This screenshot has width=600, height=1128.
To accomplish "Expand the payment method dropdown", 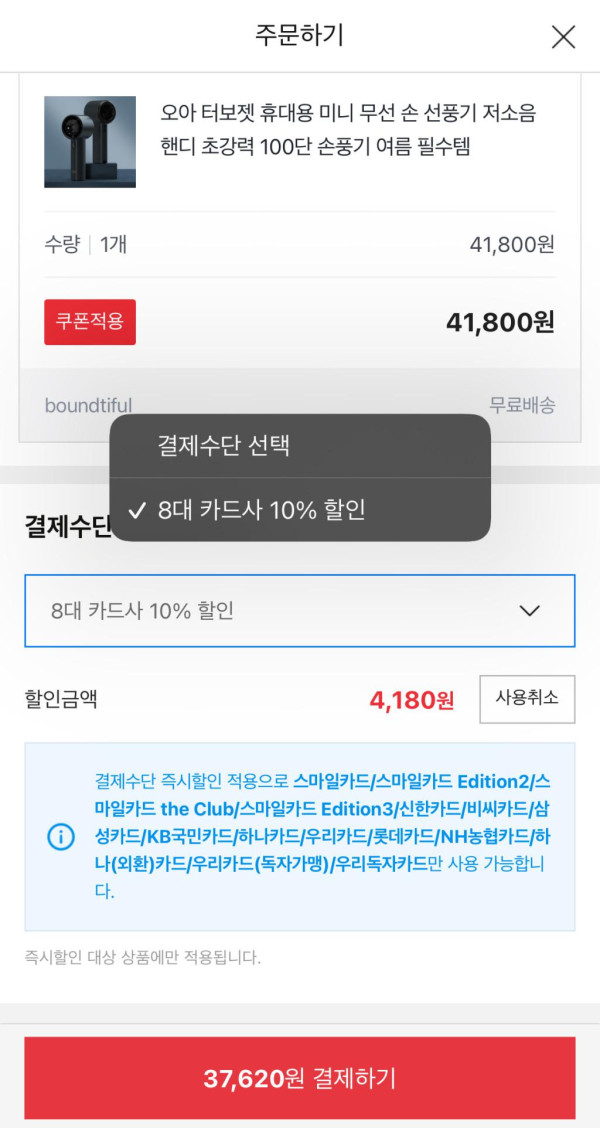I will point(300,611).
